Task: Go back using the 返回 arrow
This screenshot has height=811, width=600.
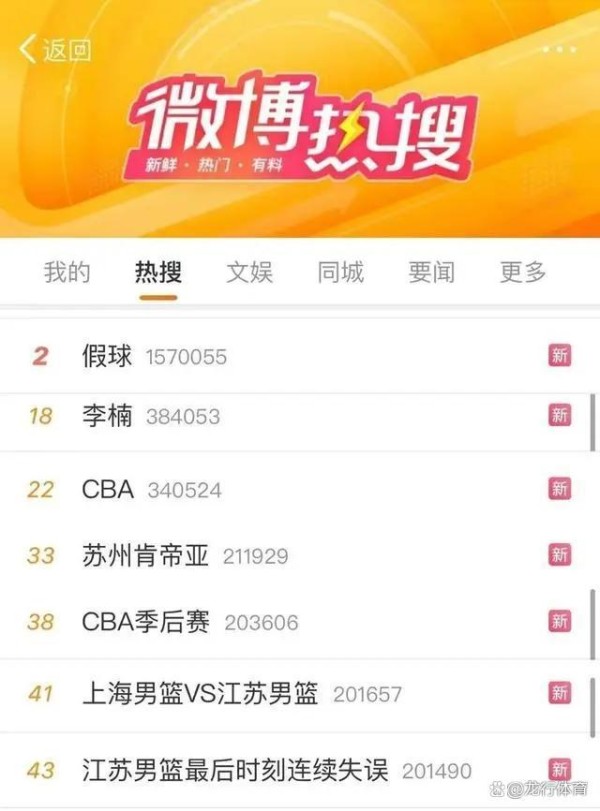Action: tap(54, 50)
